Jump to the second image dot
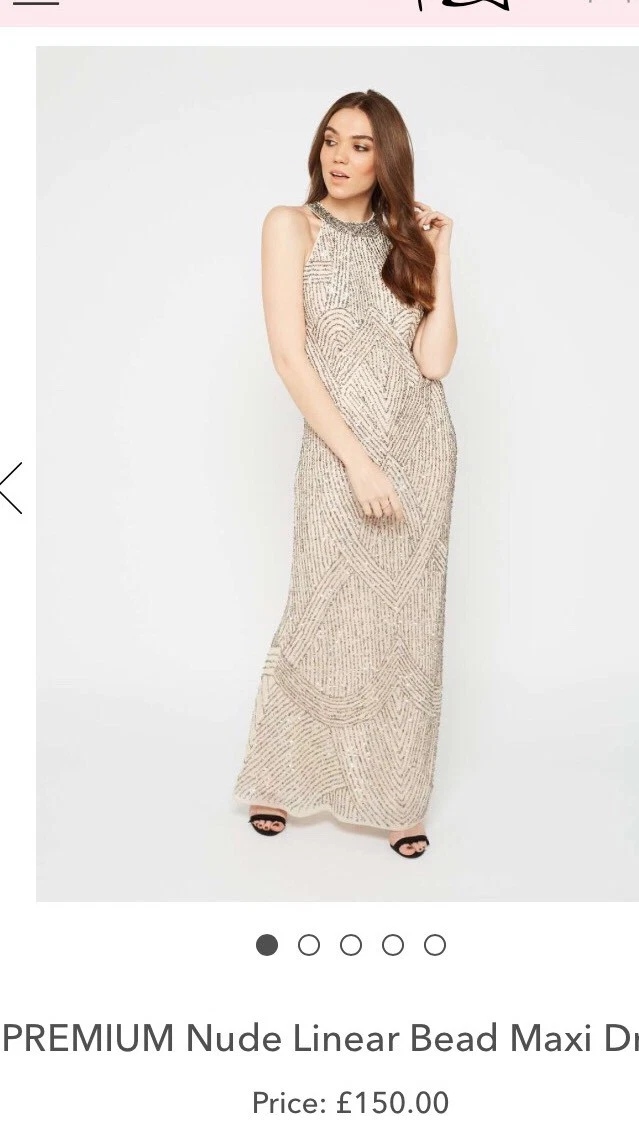 (x=309, y=945)
